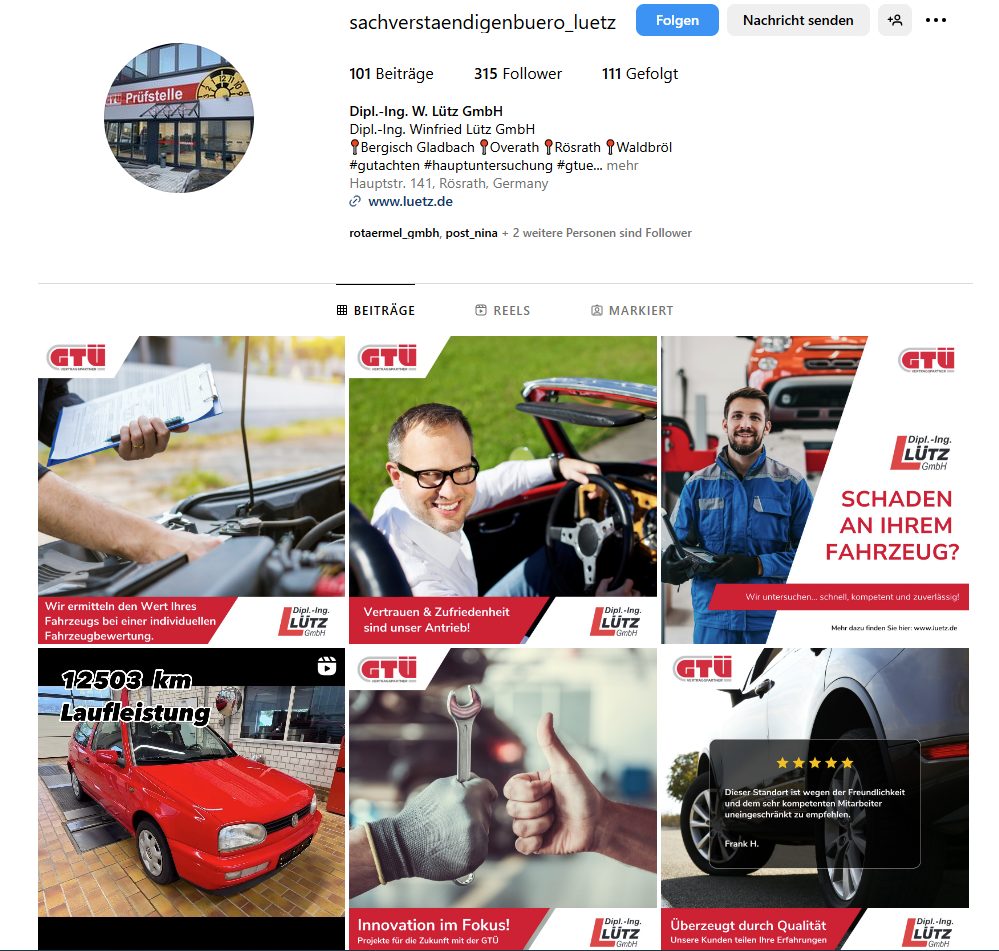Switch to the Reels tab

[503, 310]
